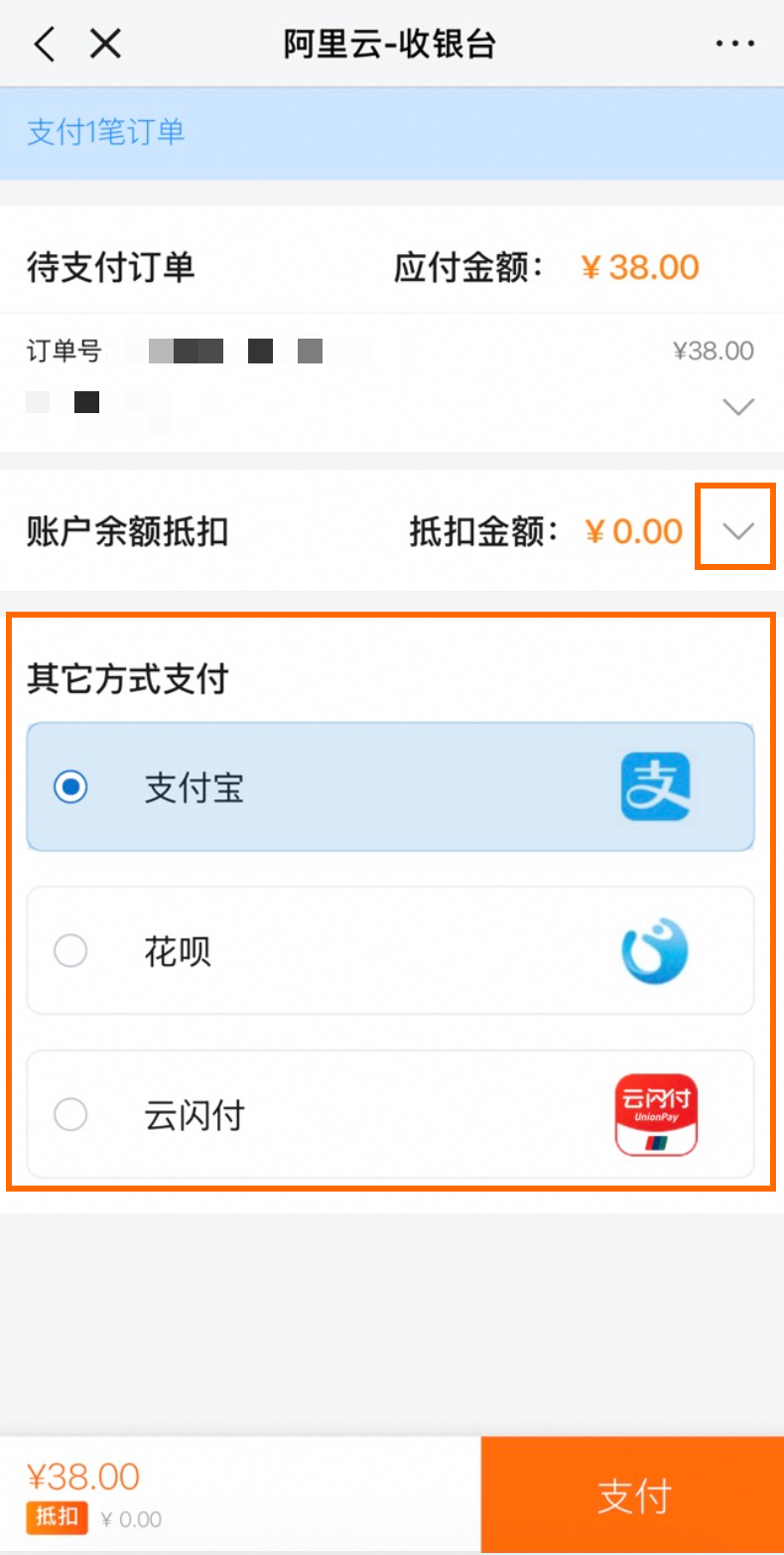Go back using the back arrow
The image size is (784, 1555).
click(45, 44)
